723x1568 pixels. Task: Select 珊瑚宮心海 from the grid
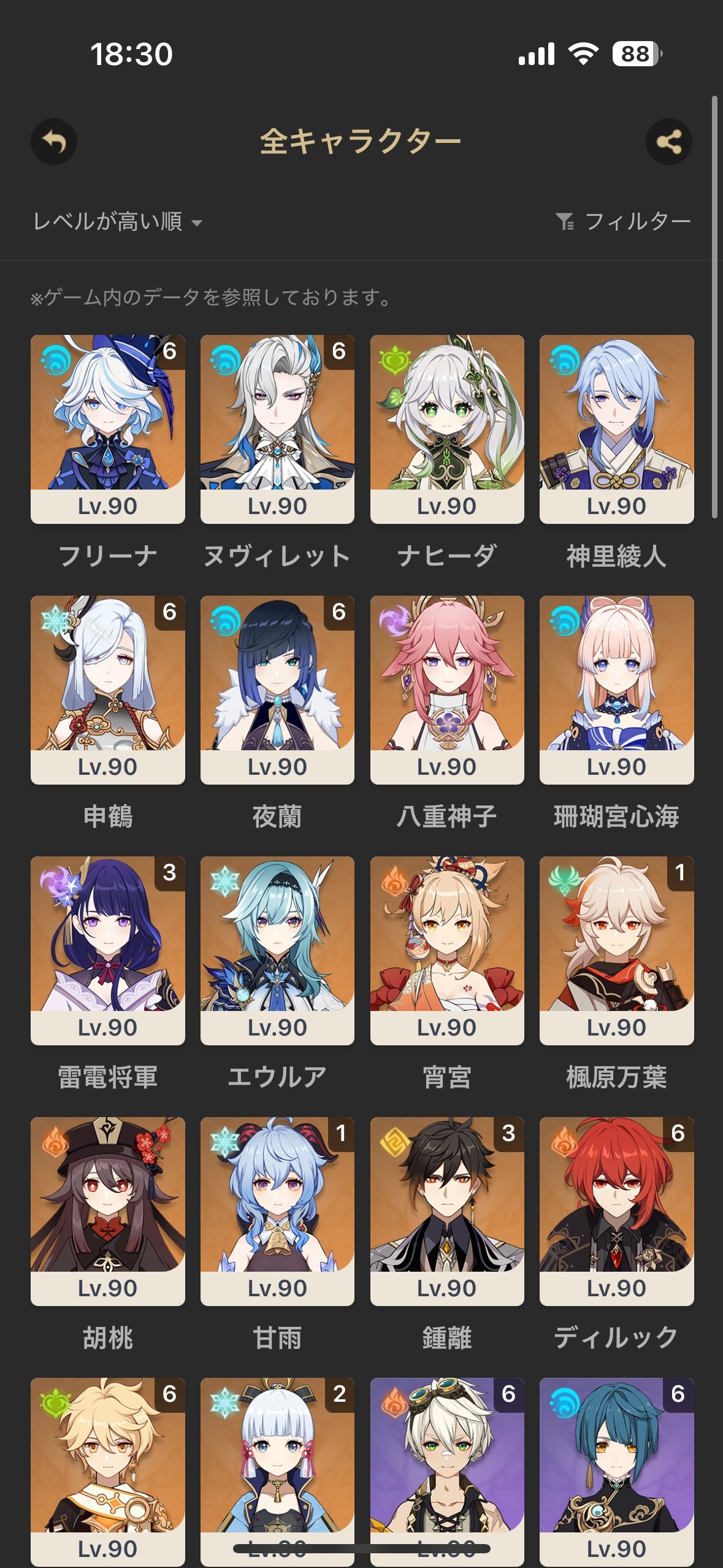click(616, 690)
